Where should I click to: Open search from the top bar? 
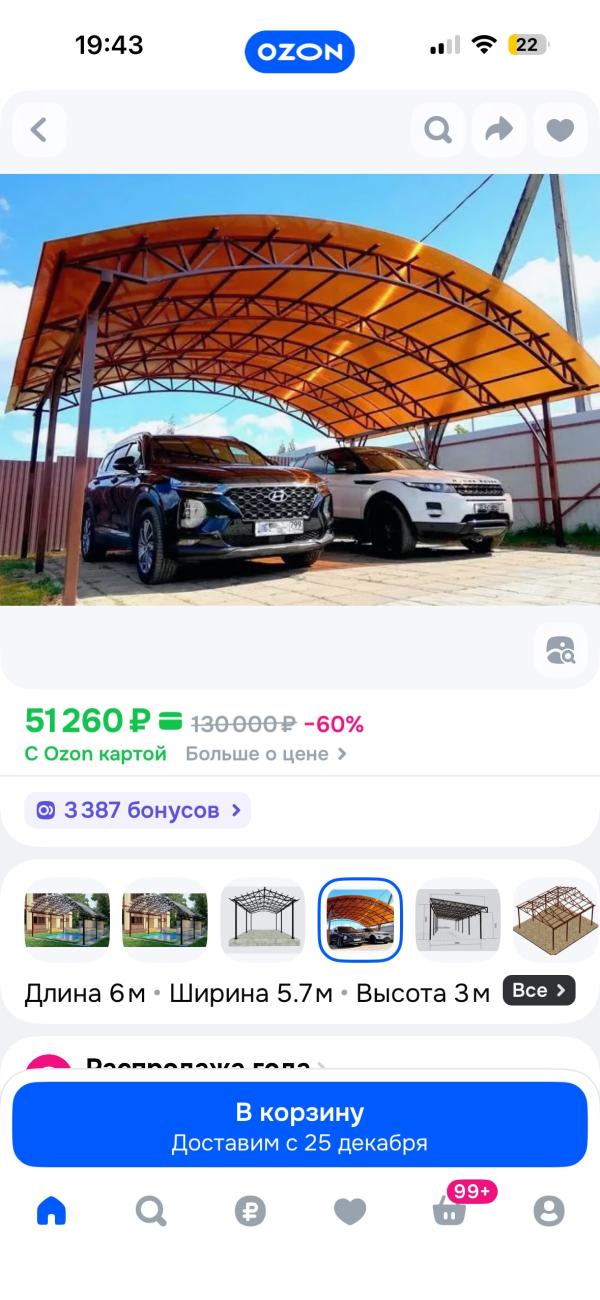point(438,130)
